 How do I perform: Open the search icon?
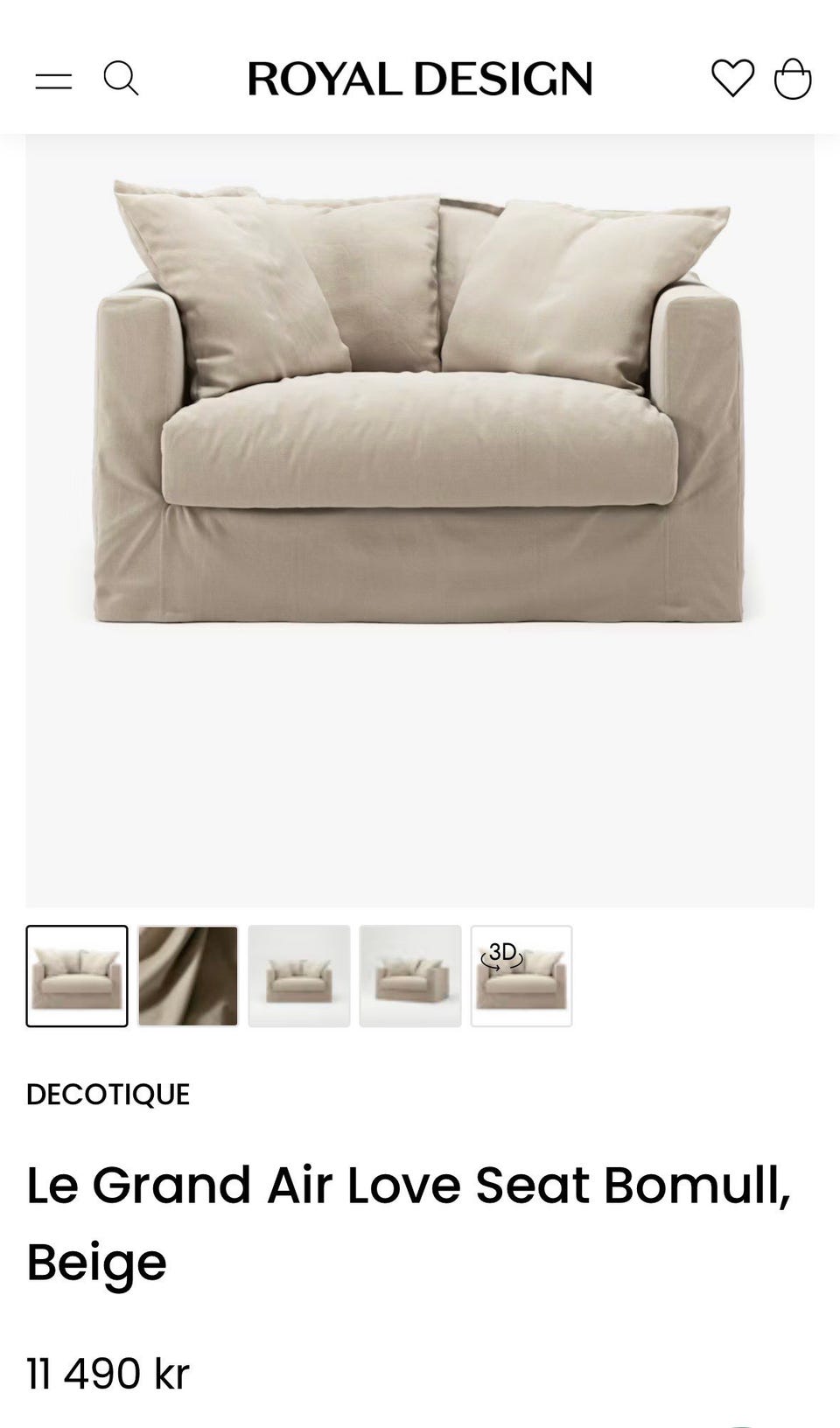click(121, 79)
